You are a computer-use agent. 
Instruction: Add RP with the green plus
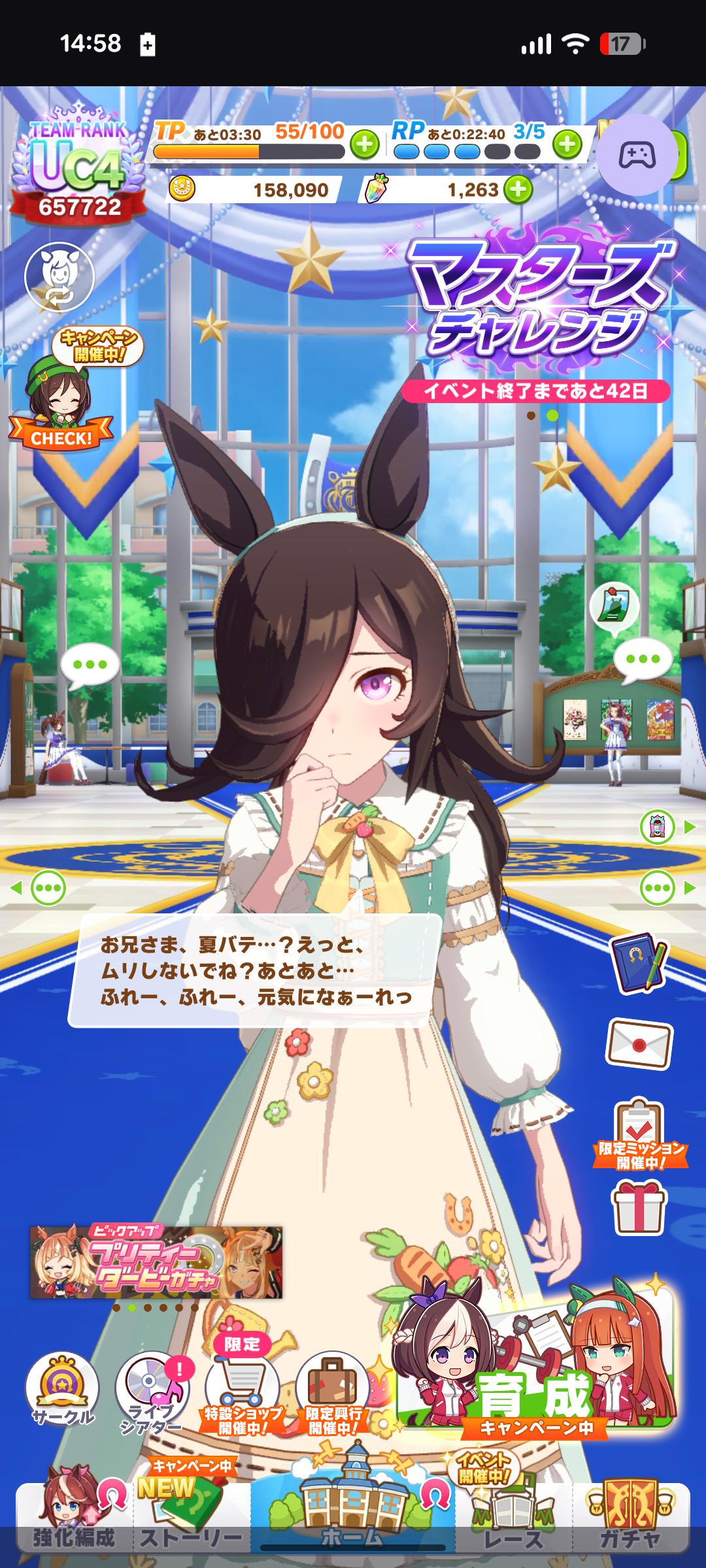tap(567, 144)
